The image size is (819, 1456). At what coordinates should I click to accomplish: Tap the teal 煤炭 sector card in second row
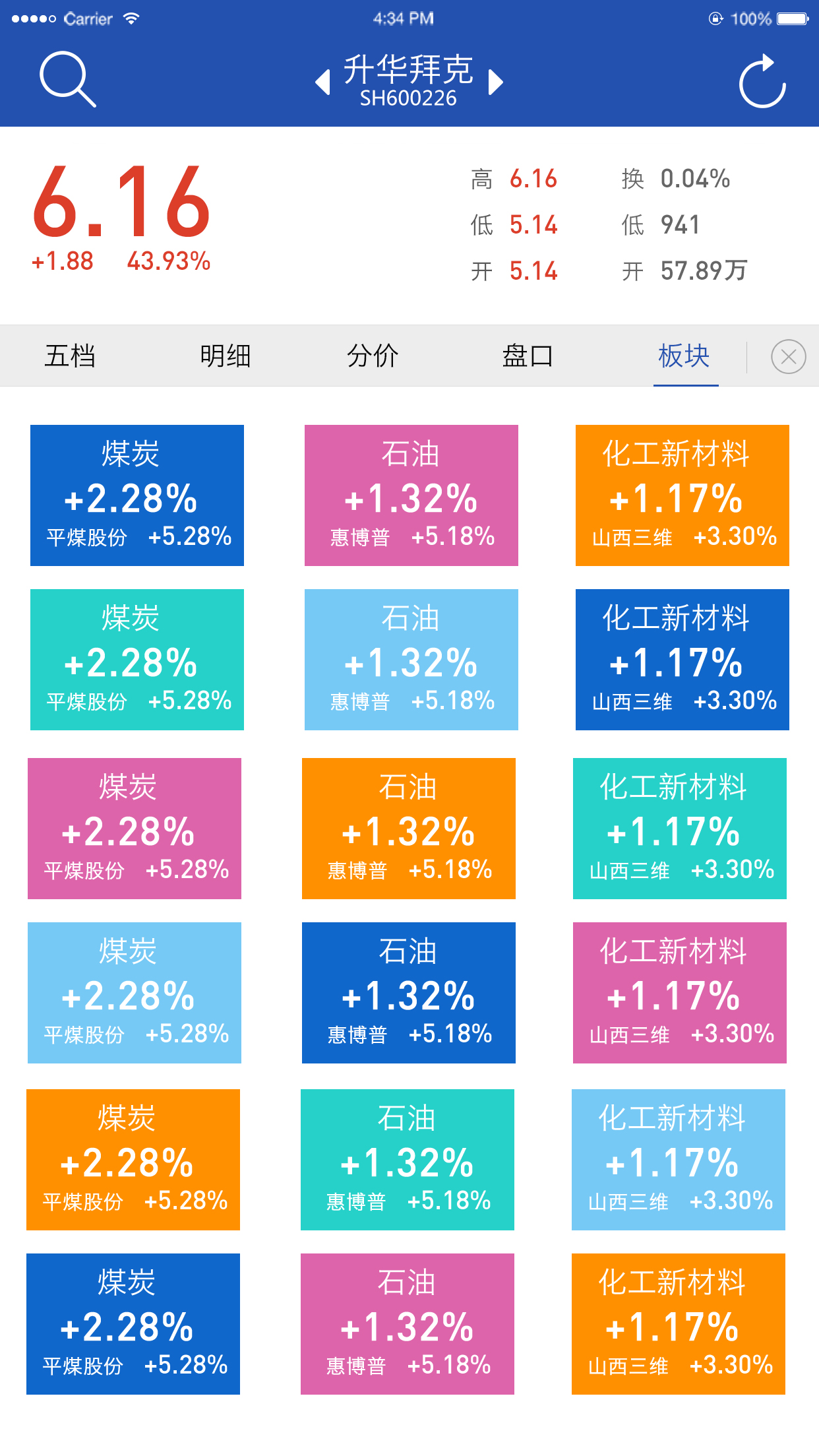click(137, 660)
